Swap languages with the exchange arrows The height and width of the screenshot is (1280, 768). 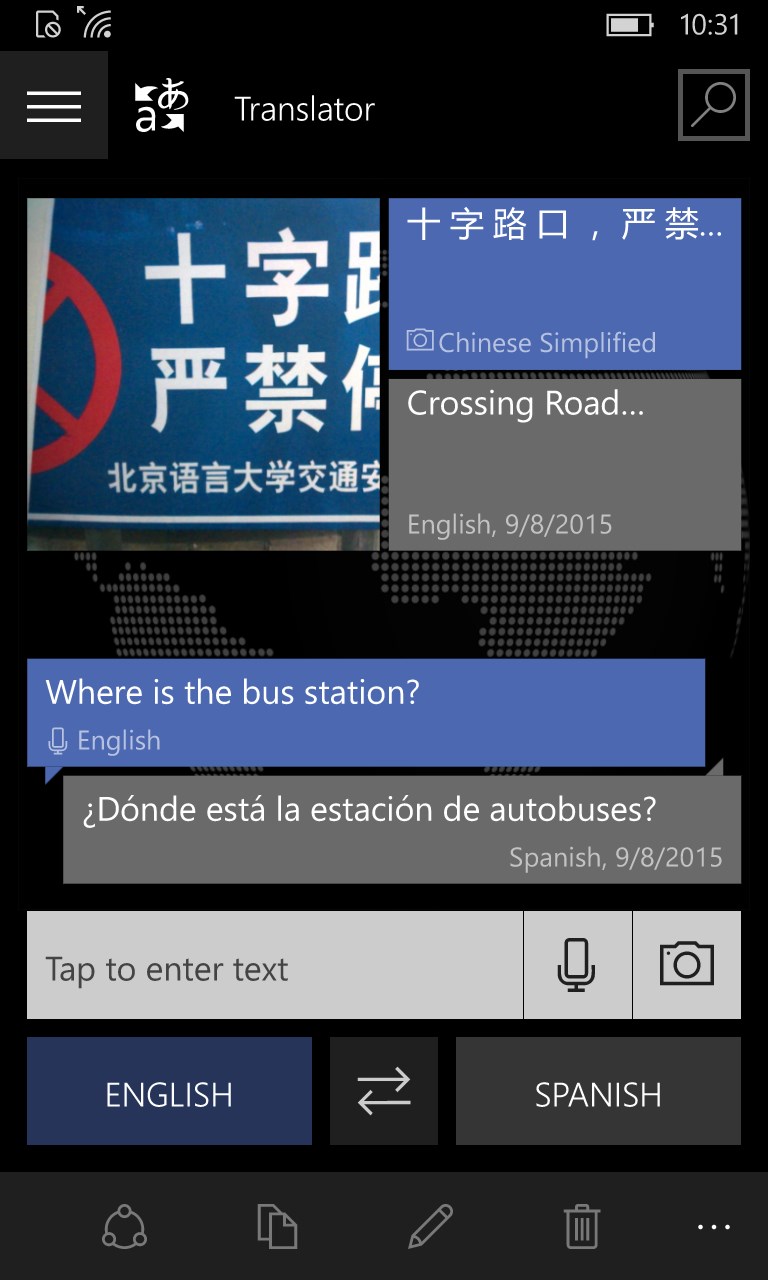(384, 1090)
